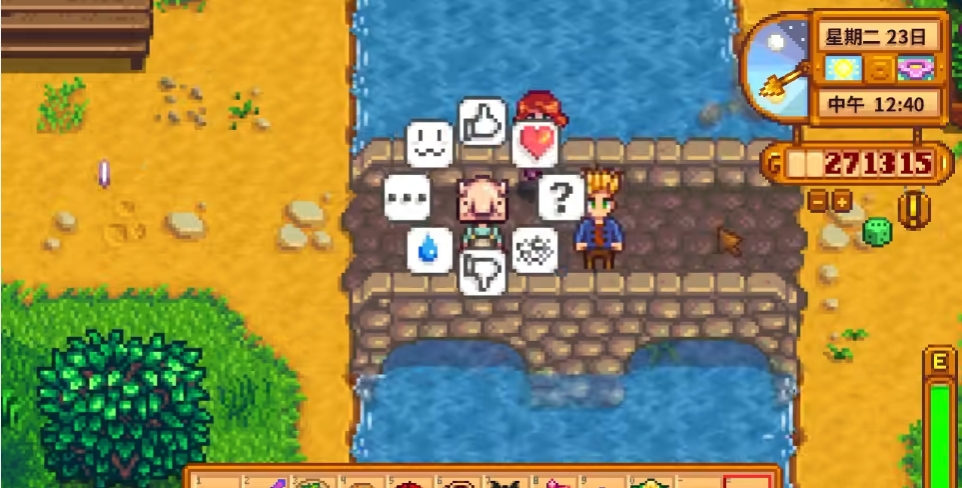Select the thumbs-up emote
This screenshot has height=488, width=962.
482,122
